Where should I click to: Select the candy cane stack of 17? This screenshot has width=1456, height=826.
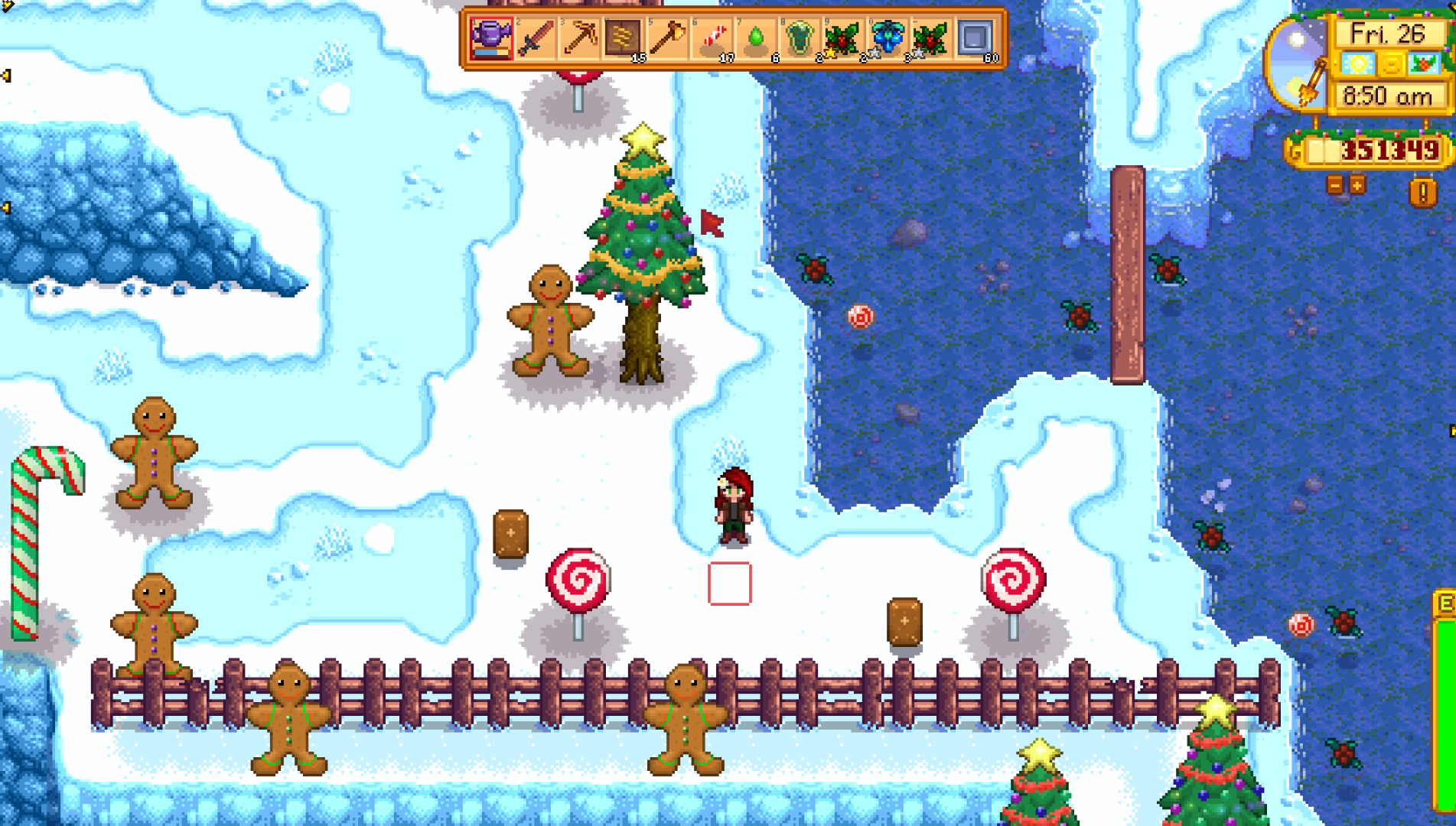[x=712, y=38]
